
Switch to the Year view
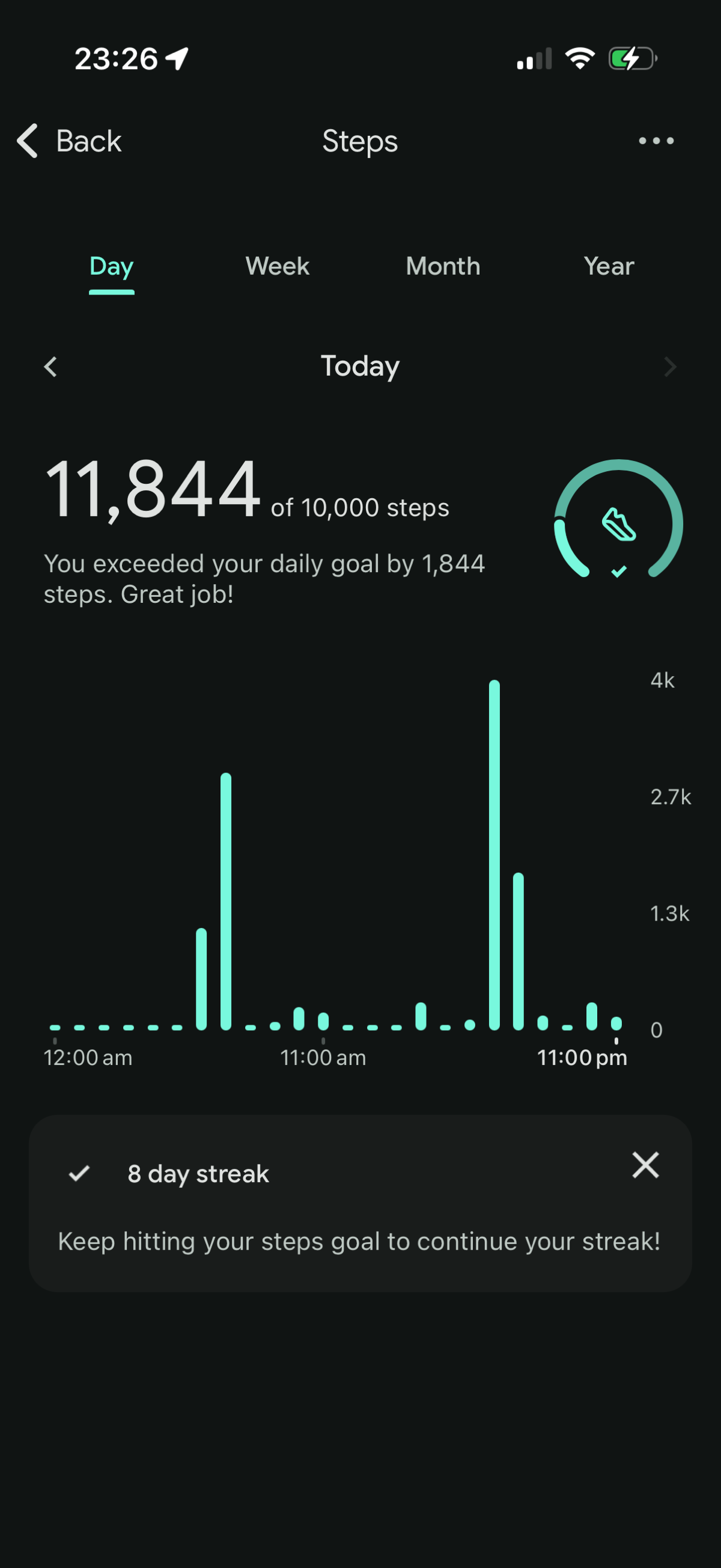click(x=609, y=267)
